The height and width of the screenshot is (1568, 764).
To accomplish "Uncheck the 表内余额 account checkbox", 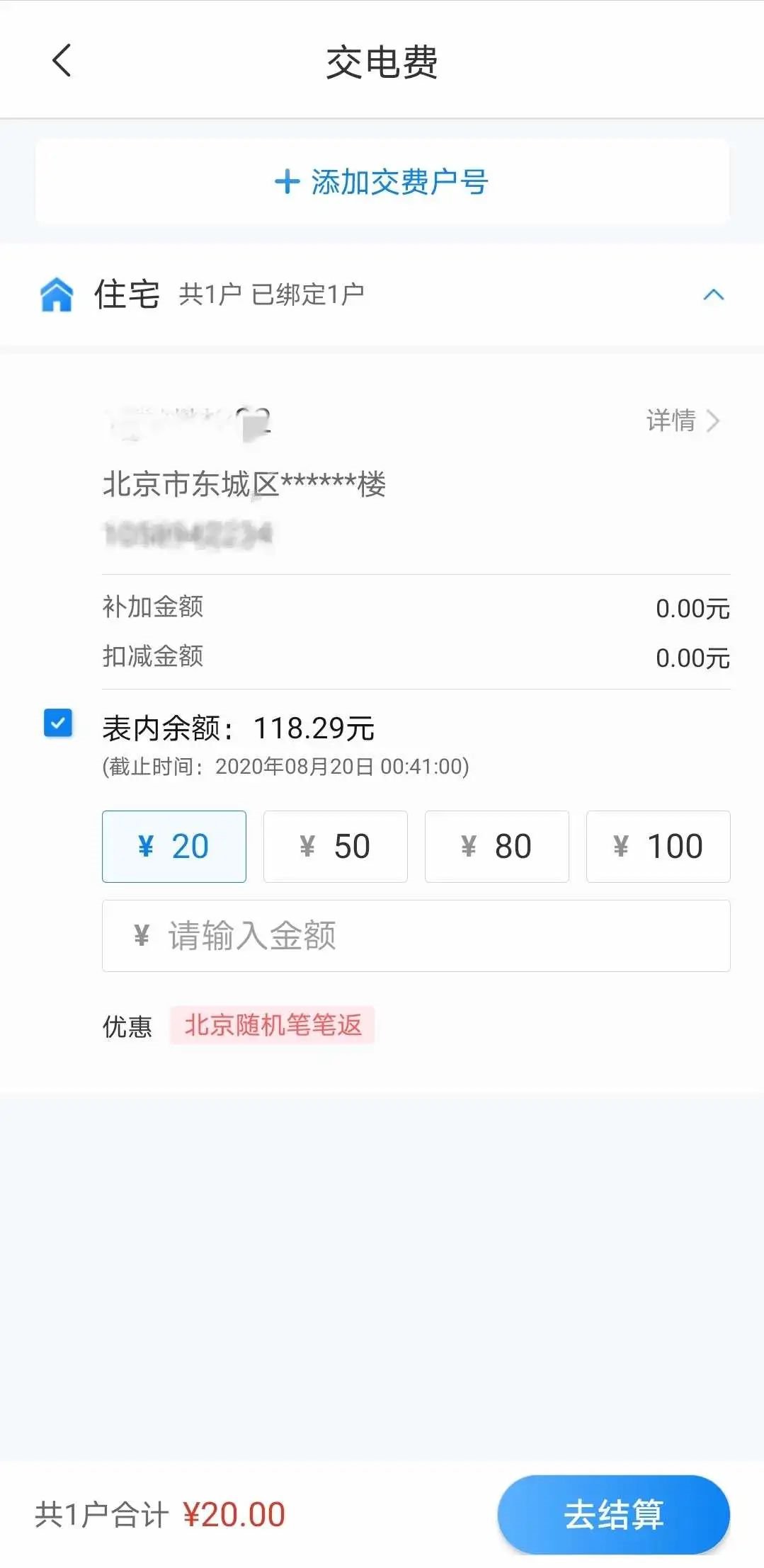I will tap(58, 723).
